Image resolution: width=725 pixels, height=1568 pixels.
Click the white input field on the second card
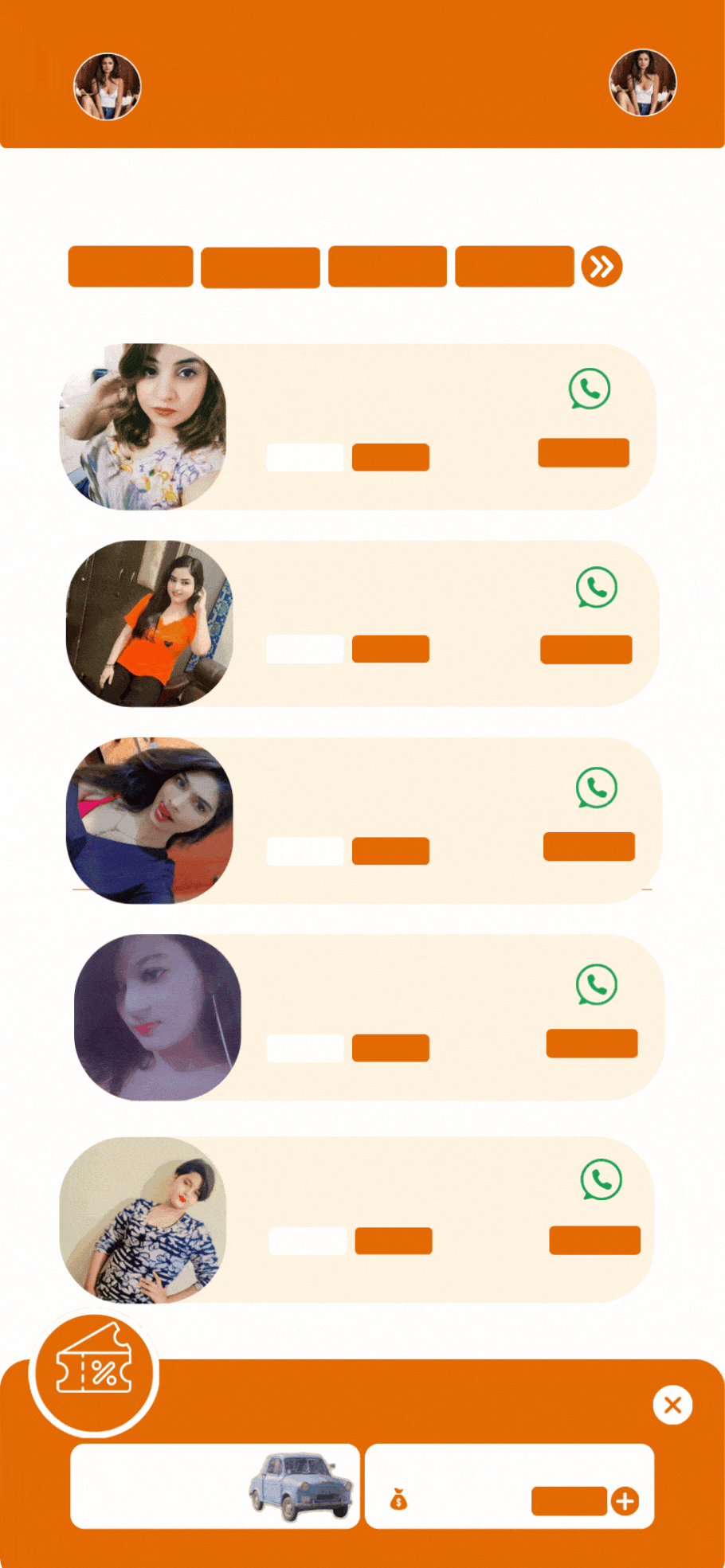point(306,649)
